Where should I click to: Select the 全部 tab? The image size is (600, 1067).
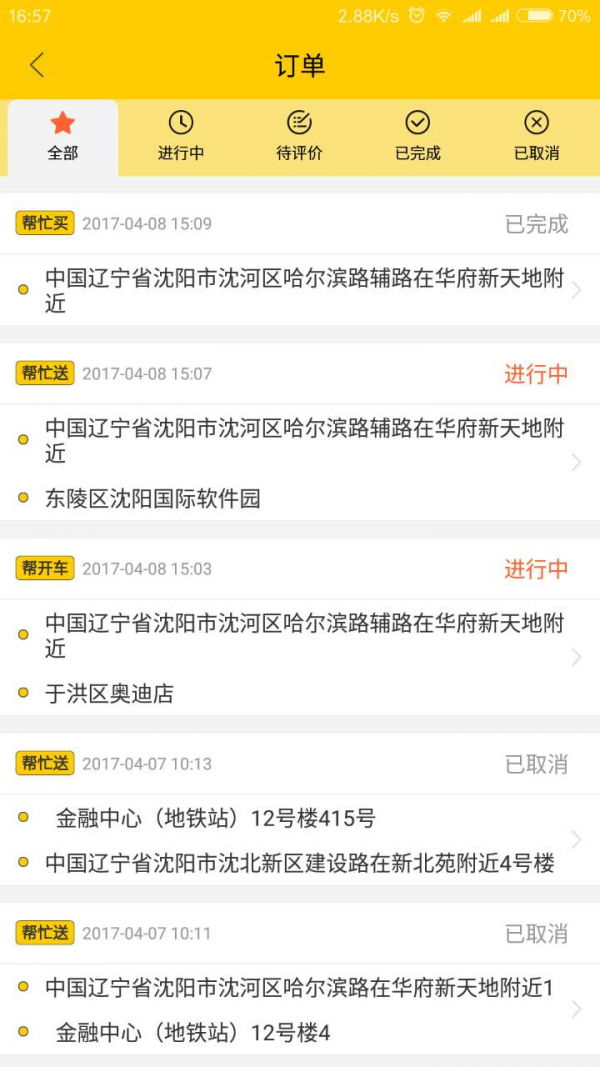pos(63,137)
